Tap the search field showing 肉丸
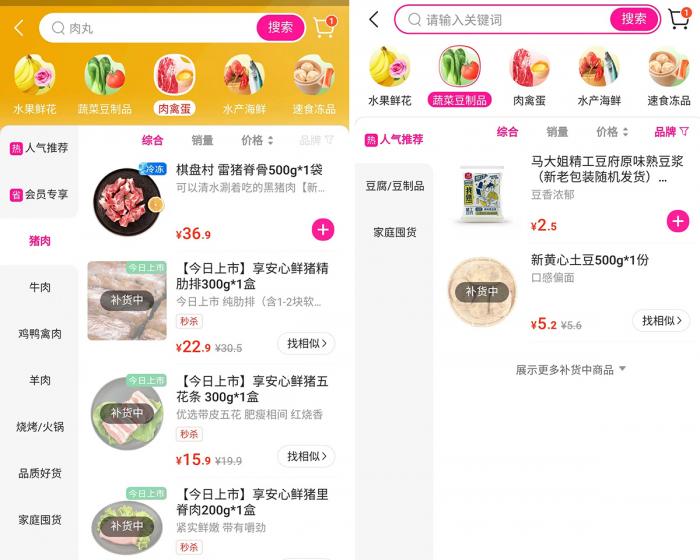The image size is (700, 560). (x=150, y=28)
